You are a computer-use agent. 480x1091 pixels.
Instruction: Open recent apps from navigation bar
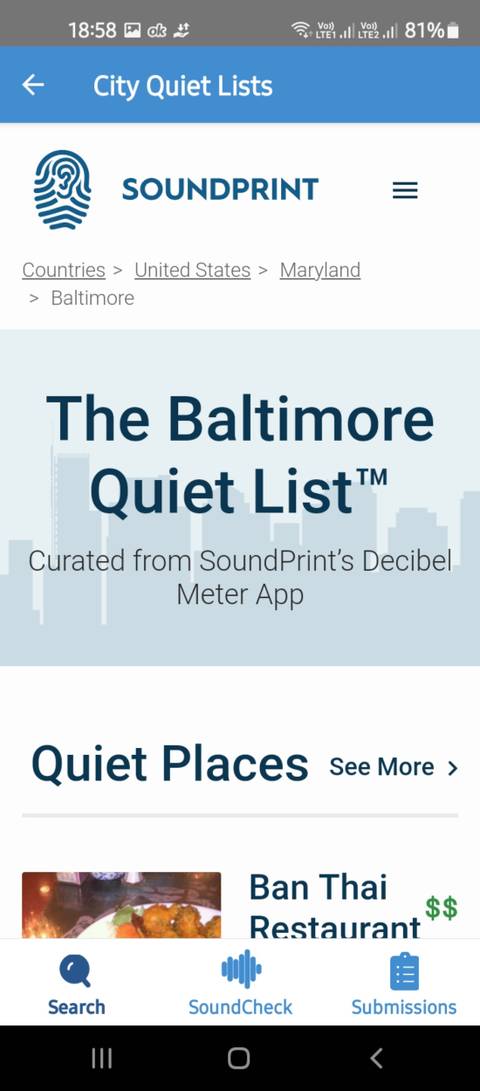click(x=102, y=1058)
